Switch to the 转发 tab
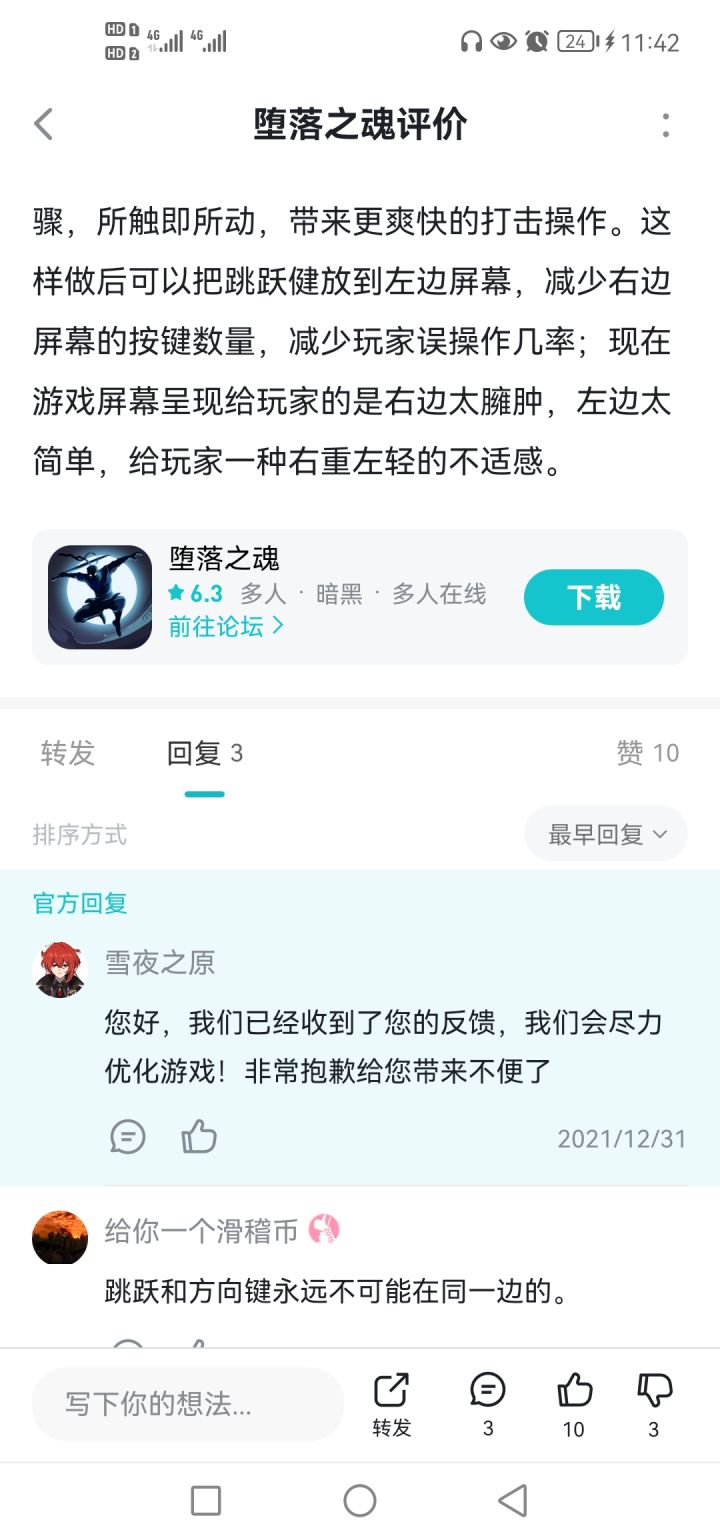 point(66,753)
